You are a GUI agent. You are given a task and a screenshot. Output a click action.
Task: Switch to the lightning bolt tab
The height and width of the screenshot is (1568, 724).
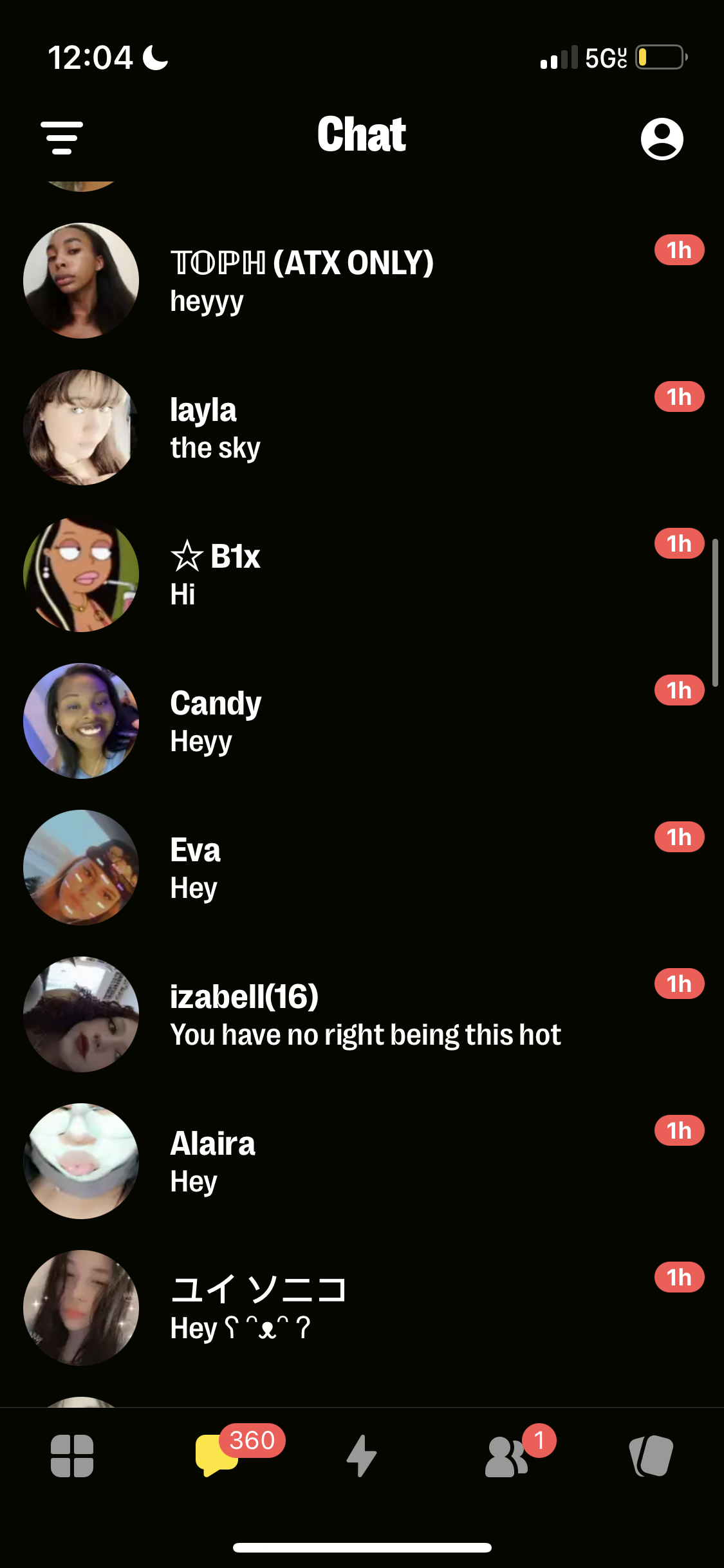click(x=362, y=1456)
